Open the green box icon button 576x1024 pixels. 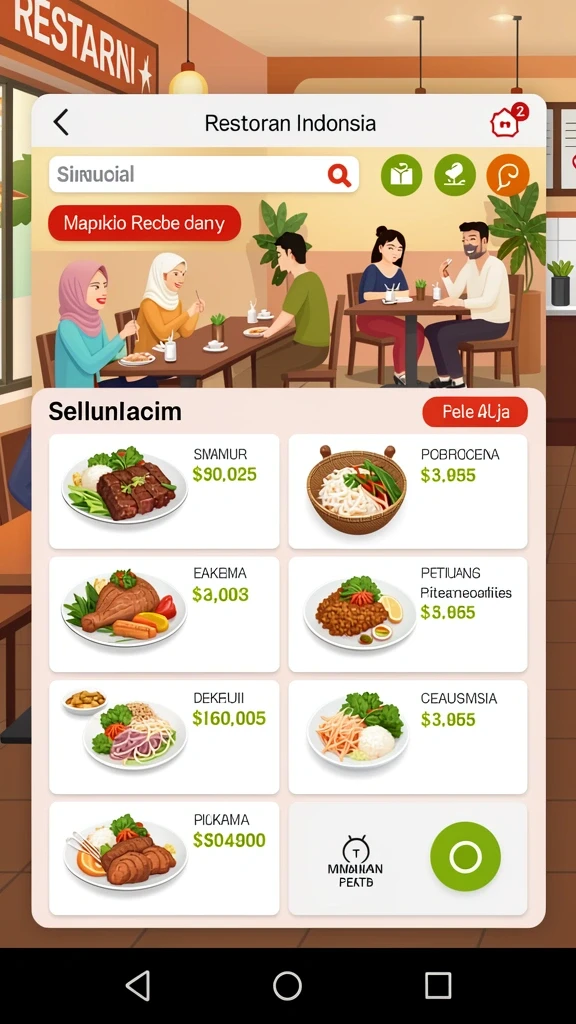(x=402, y=175)
